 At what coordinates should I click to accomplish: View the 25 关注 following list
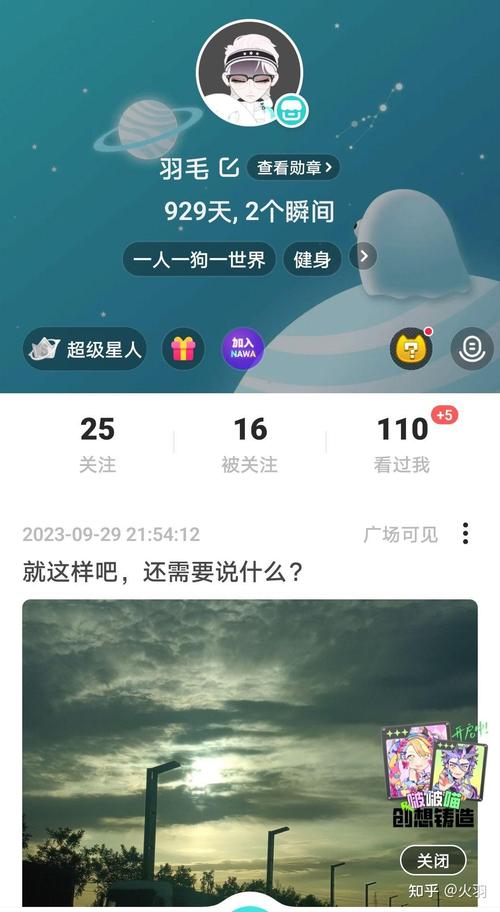pyautogui.click(x=98, y=444)
